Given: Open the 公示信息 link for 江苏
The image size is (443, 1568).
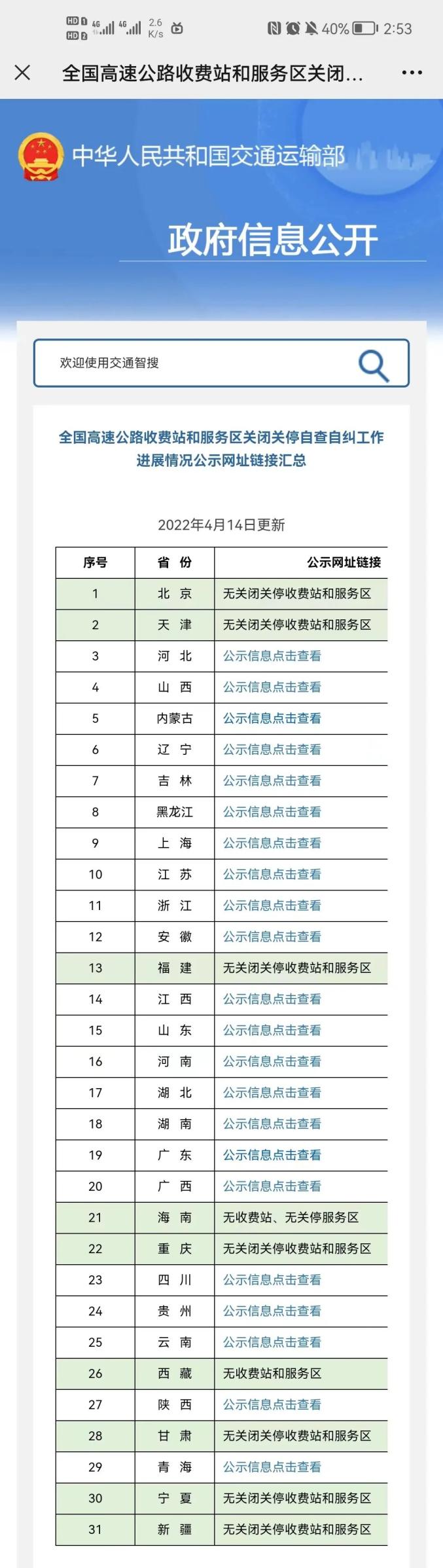Looking at the screenshot, I should click(x=272, y=875).
